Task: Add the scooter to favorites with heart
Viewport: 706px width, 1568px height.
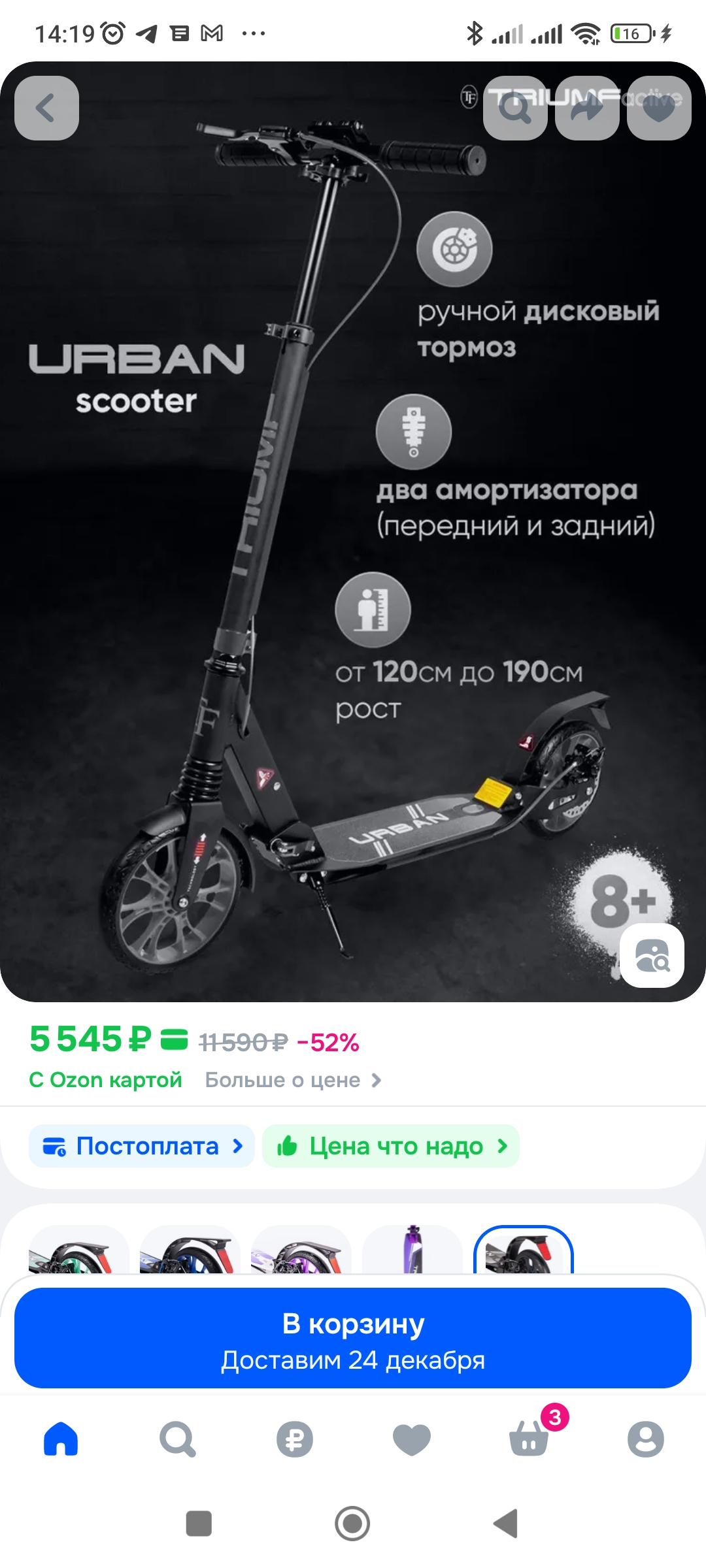Action: [x=659, y=108]
